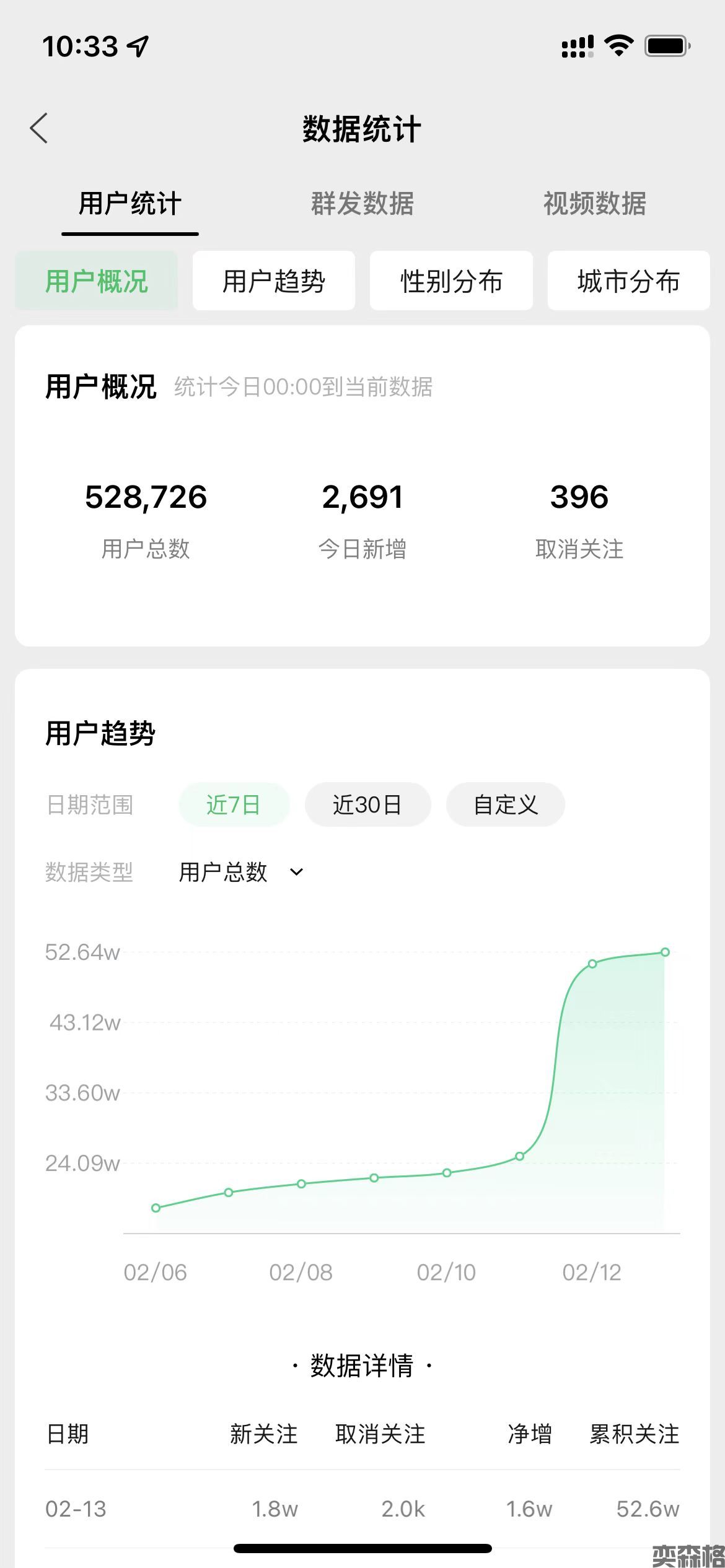The height and width of the screenshot is (1568, 725).
Task: Switch to the 群发数据 tab
Action: coord(362,204)
